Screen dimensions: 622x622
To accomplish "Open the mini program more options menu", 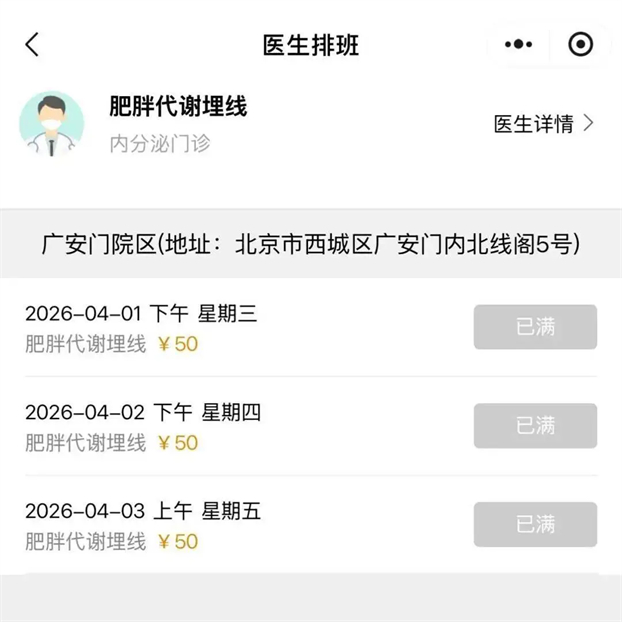I will coord(519,45).
